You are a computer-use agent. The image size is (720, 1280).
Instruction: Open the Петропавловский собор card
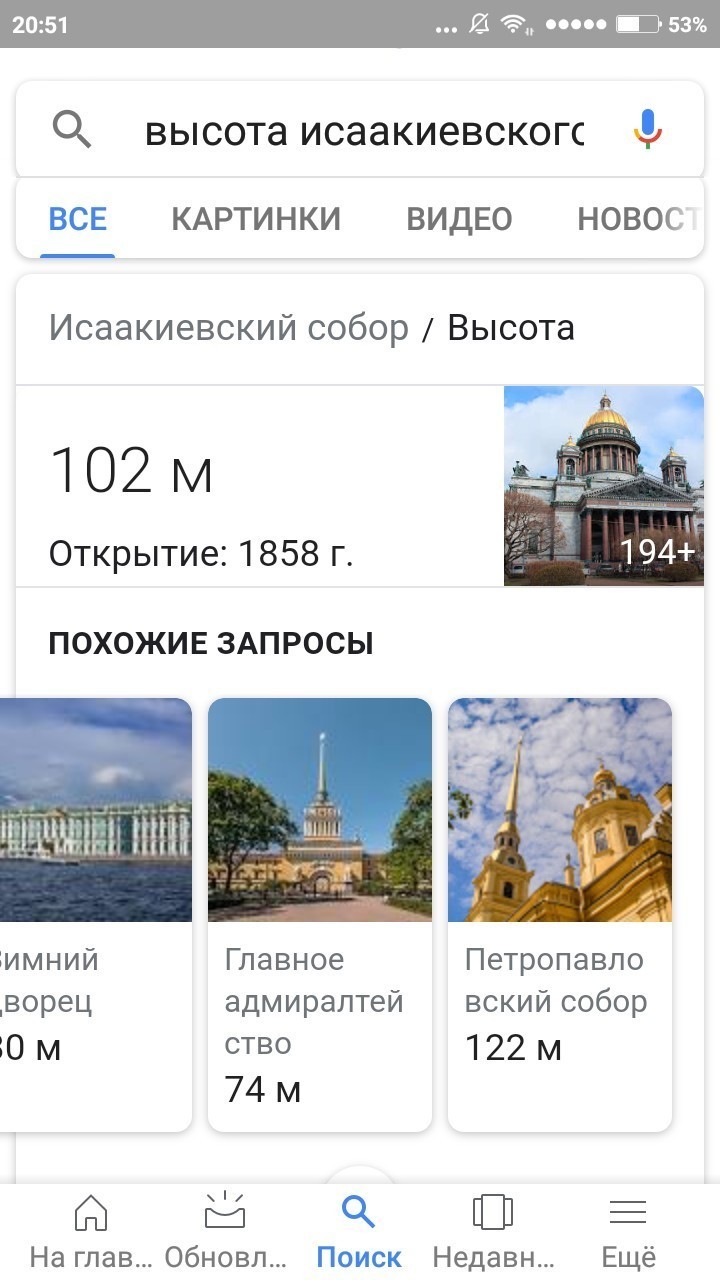560,914
